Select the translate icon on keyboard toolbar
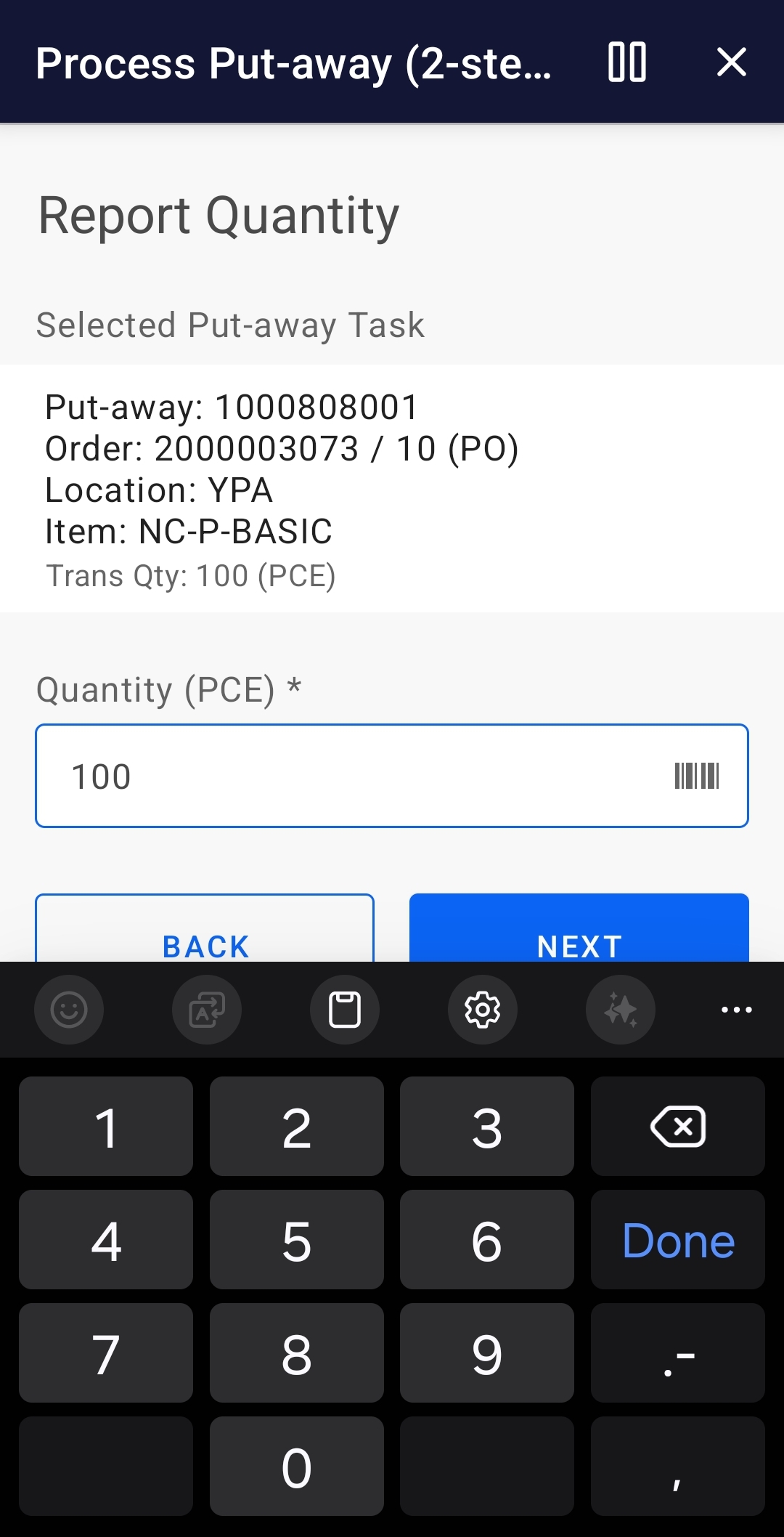Viewport: 784px width, 1537px height. [206, 1009]
